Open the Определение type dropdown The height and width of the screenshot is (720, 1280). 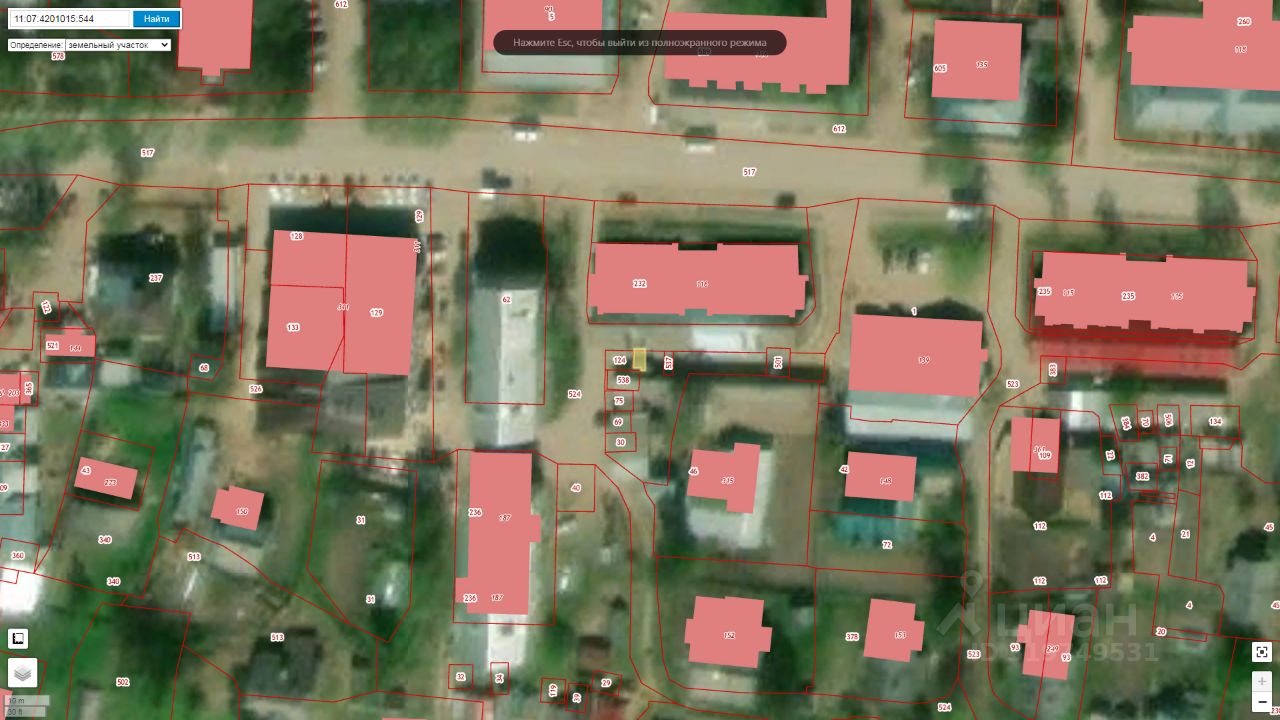click(118, 45)
